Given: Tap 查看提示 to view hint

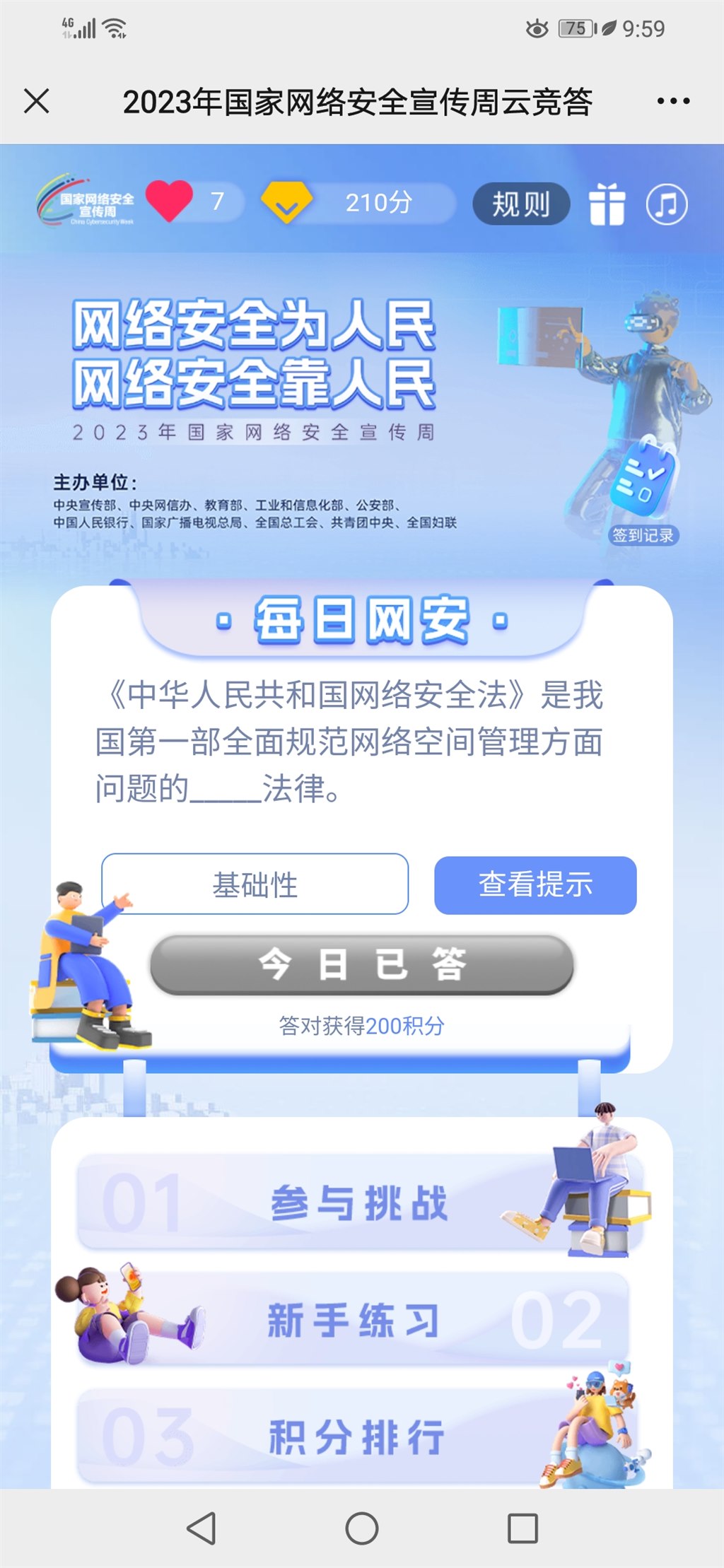Looking at the screenshot, I should click(535, 884).
